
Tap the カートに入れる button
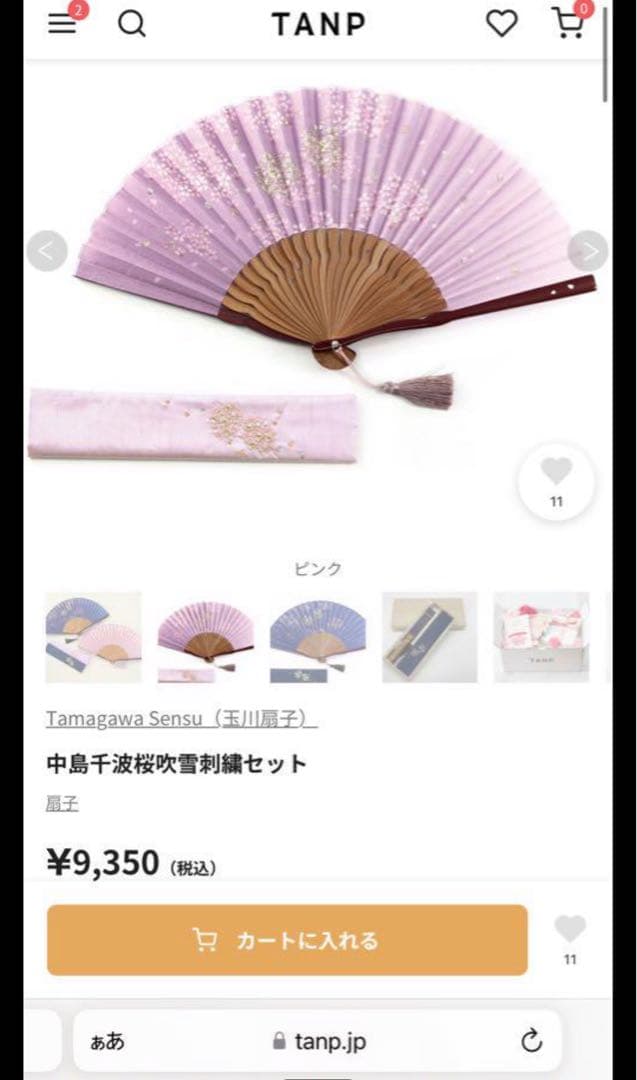287,940
